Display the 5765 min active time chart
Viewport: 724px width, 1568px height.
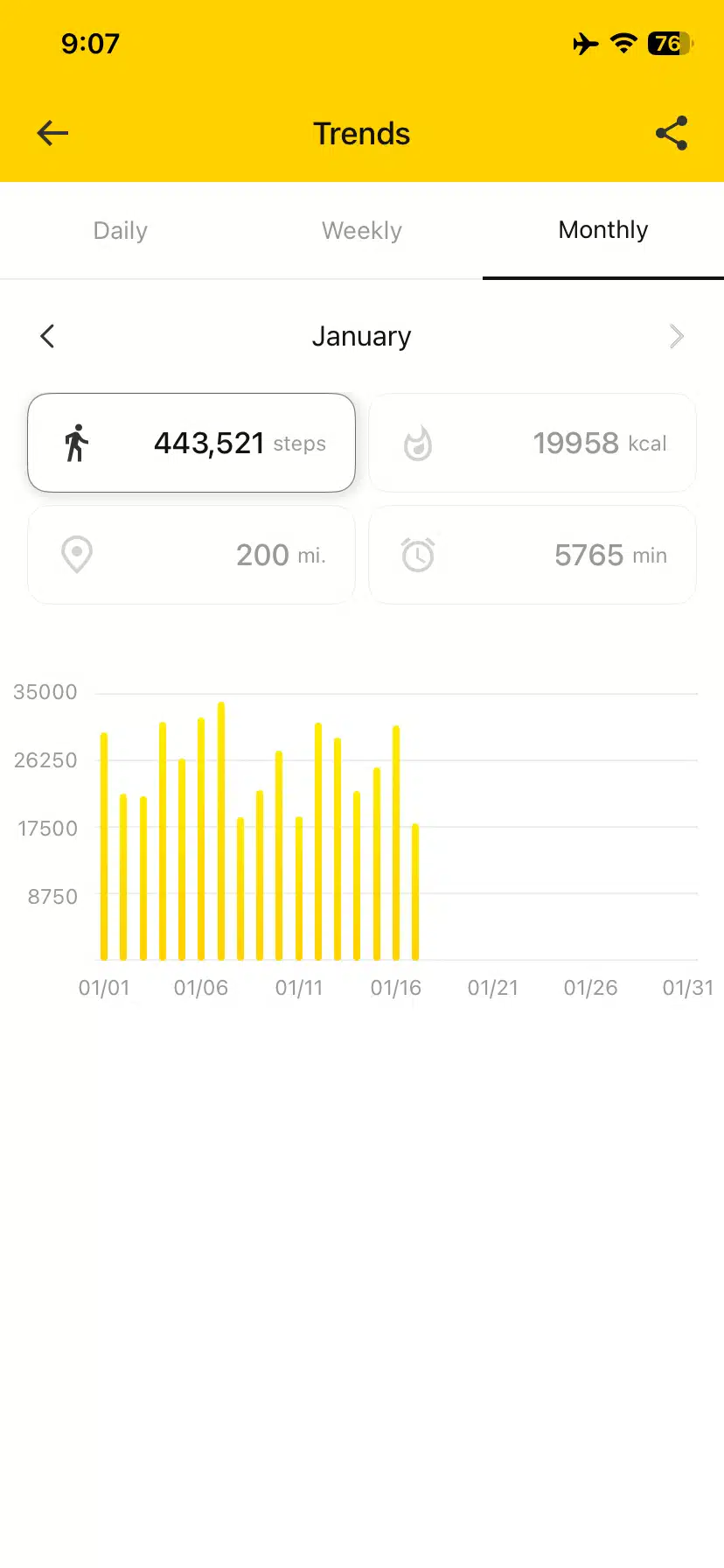(533, 555)
